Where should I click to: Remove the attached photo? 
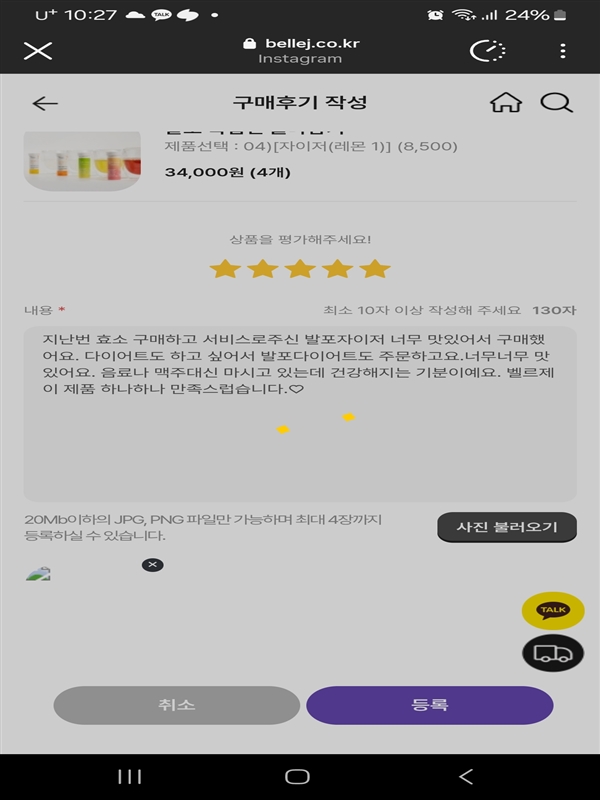pos(152,565)
